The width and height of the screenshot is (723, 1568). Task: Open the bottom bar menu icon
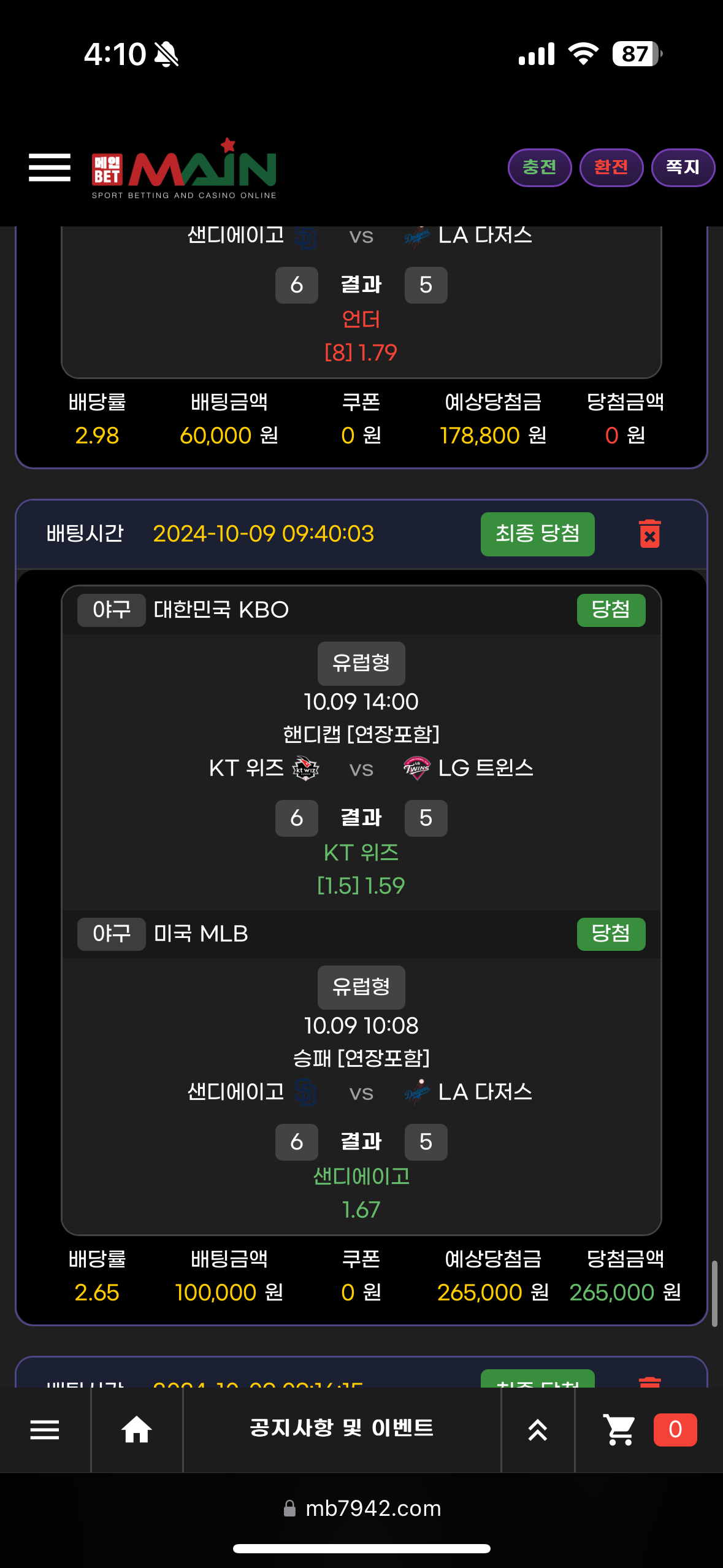click(45, 1430)
